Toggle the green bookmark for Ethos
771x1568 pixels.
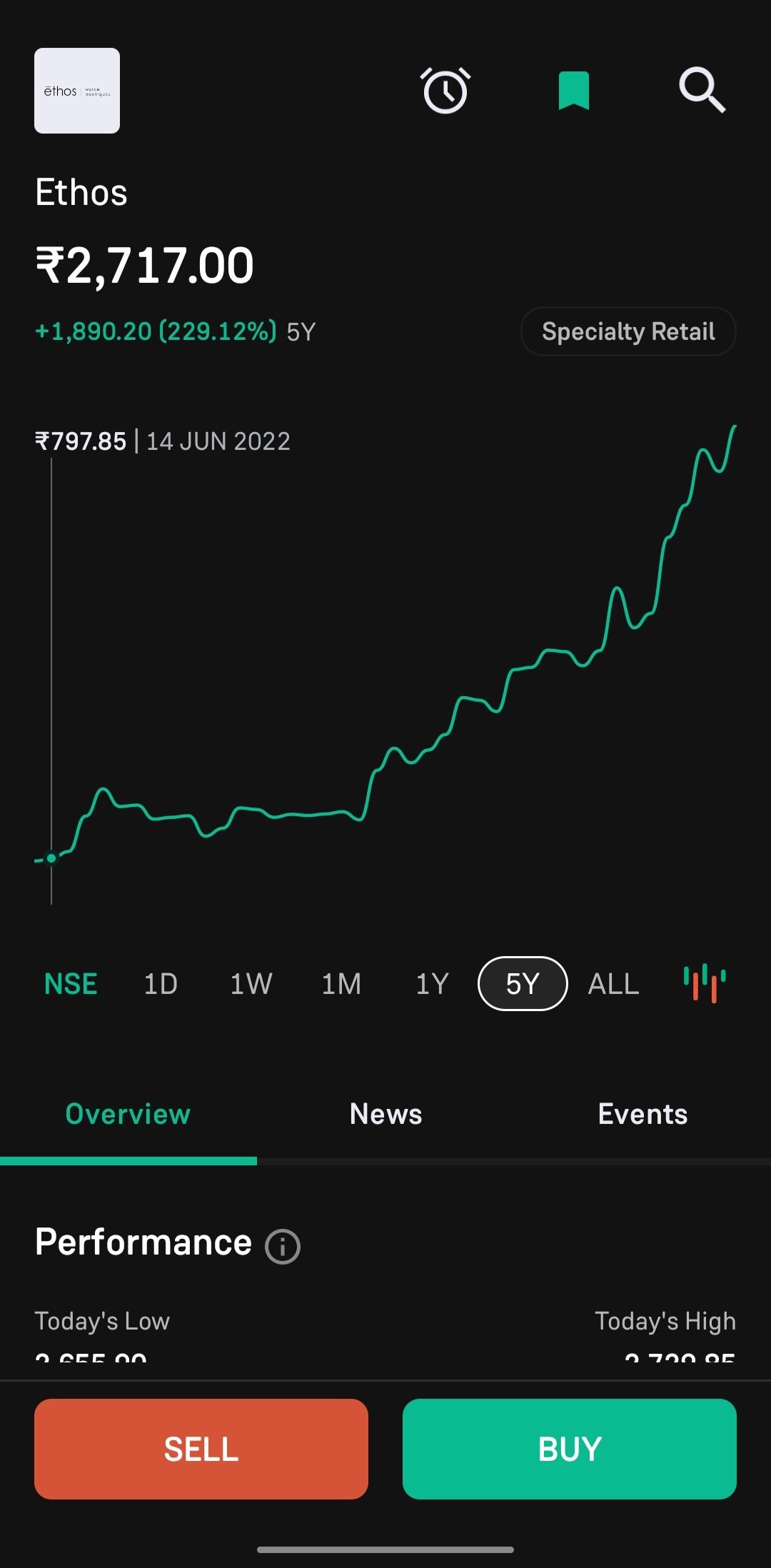(573, 91)
